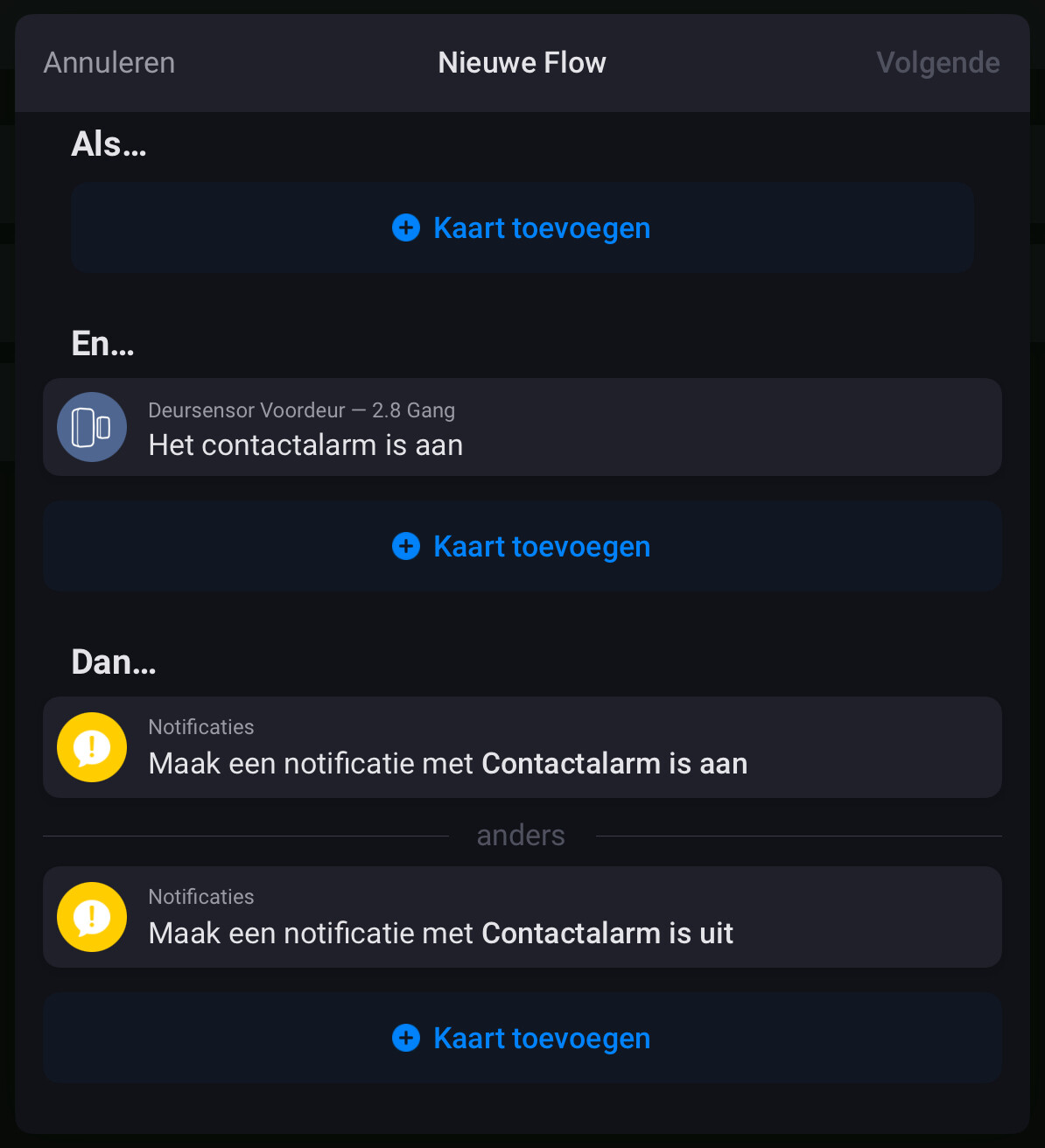The height and width of the screenshot is (1148, 1045).
Task: Open the 'Contactalarm is uit' notification card
Action: (x=522, y=917)
